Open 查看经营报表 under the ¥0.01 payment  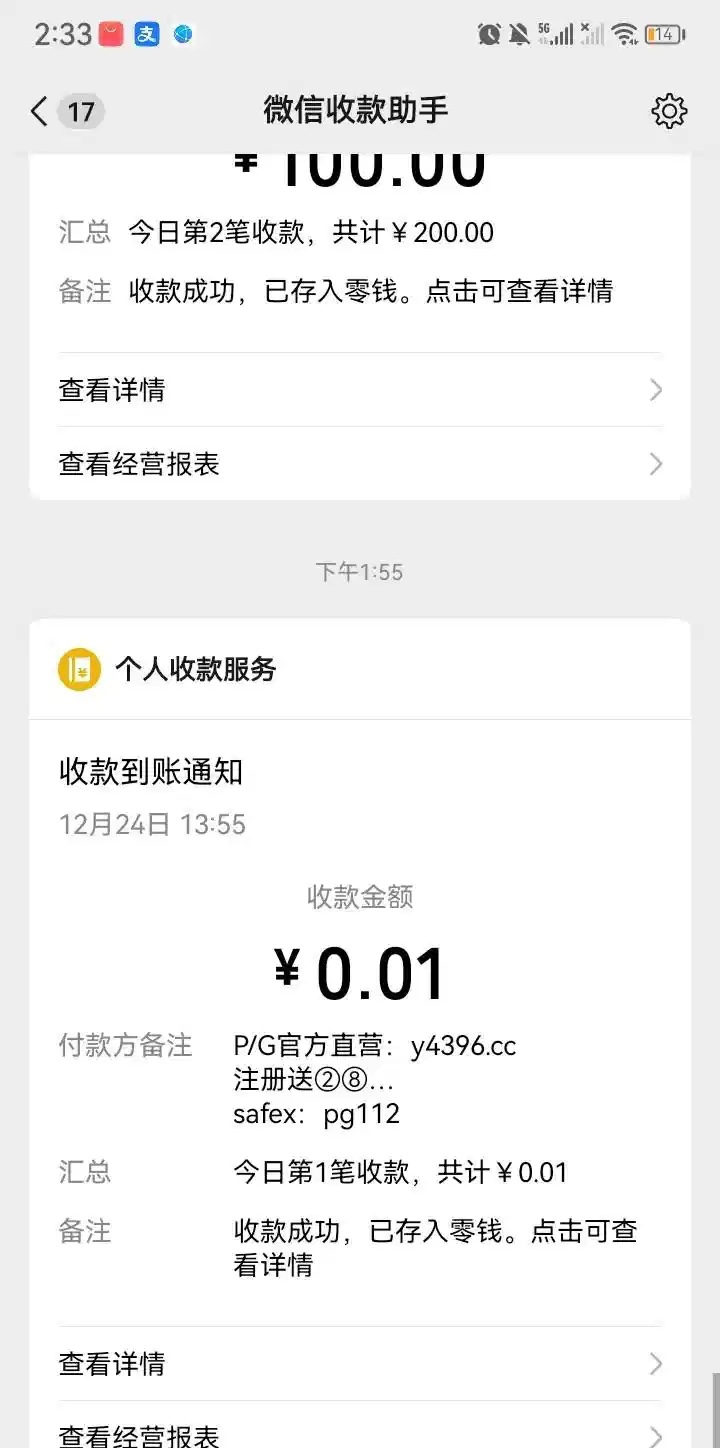tap(359, 1434)
